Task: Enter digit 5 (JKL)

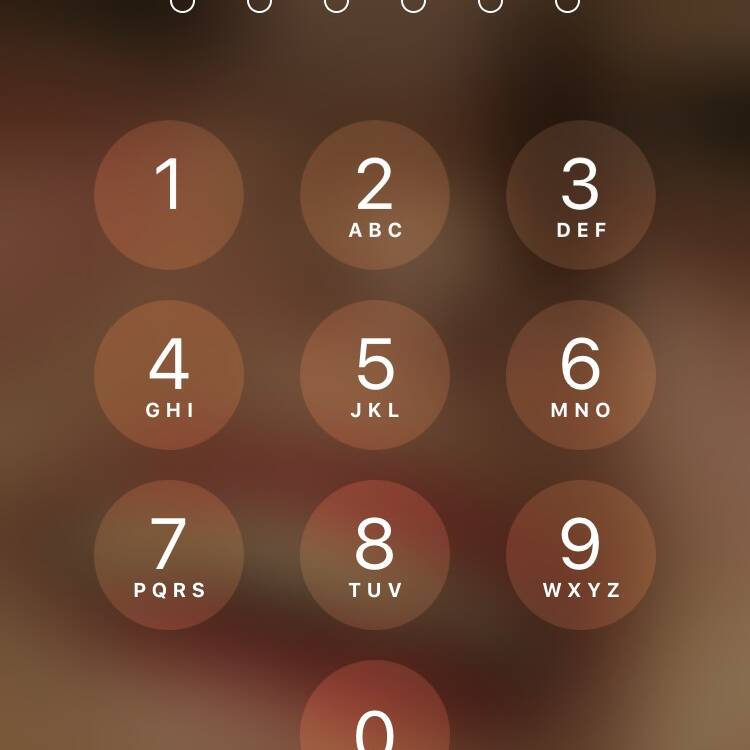Action: point(375,375)
